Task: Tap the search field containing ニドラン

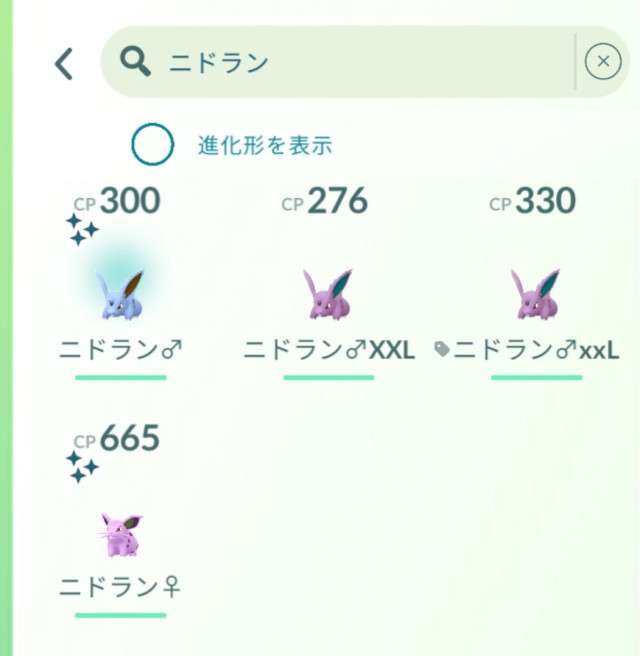Action: coord(340,63)
